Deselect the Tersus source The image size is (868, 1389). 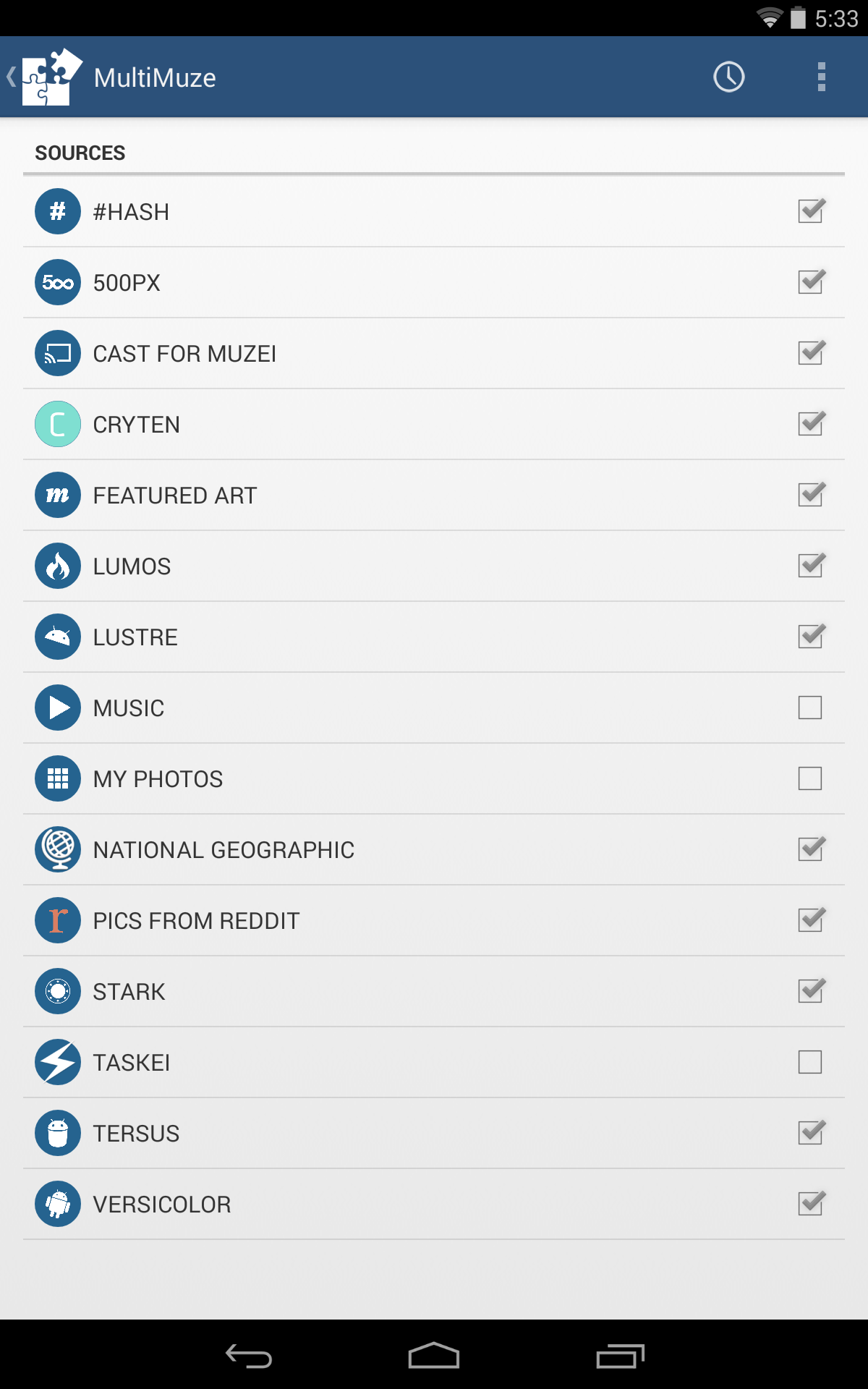click(x=810, y=1133)
